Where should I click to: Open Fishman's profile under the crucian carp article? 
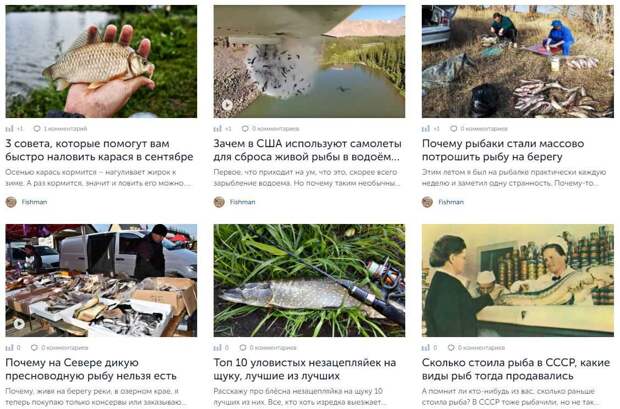click(x=34, y=201)
